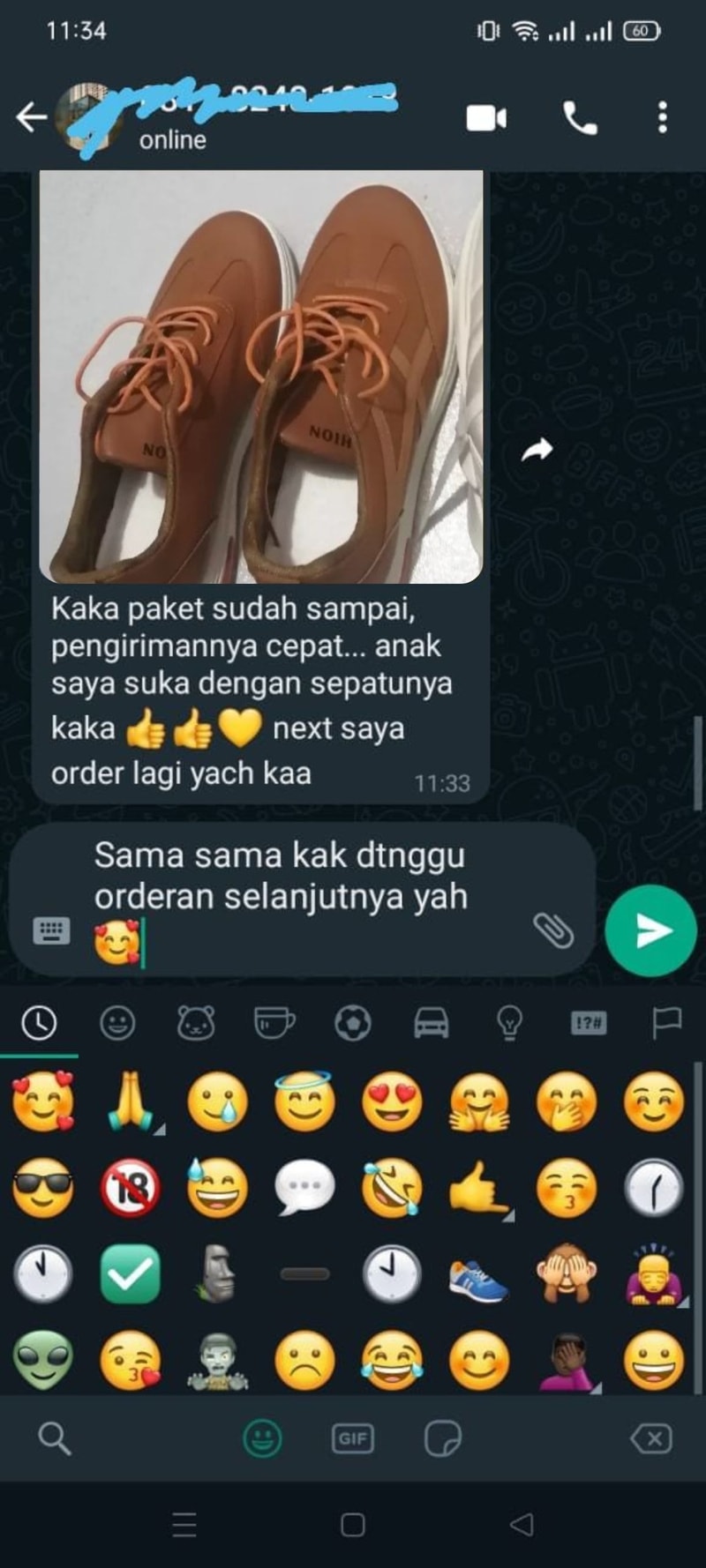This screenshot has height=1568, width=706.
Task: Switch to the GIF picker
Action: pos(352,1439)
